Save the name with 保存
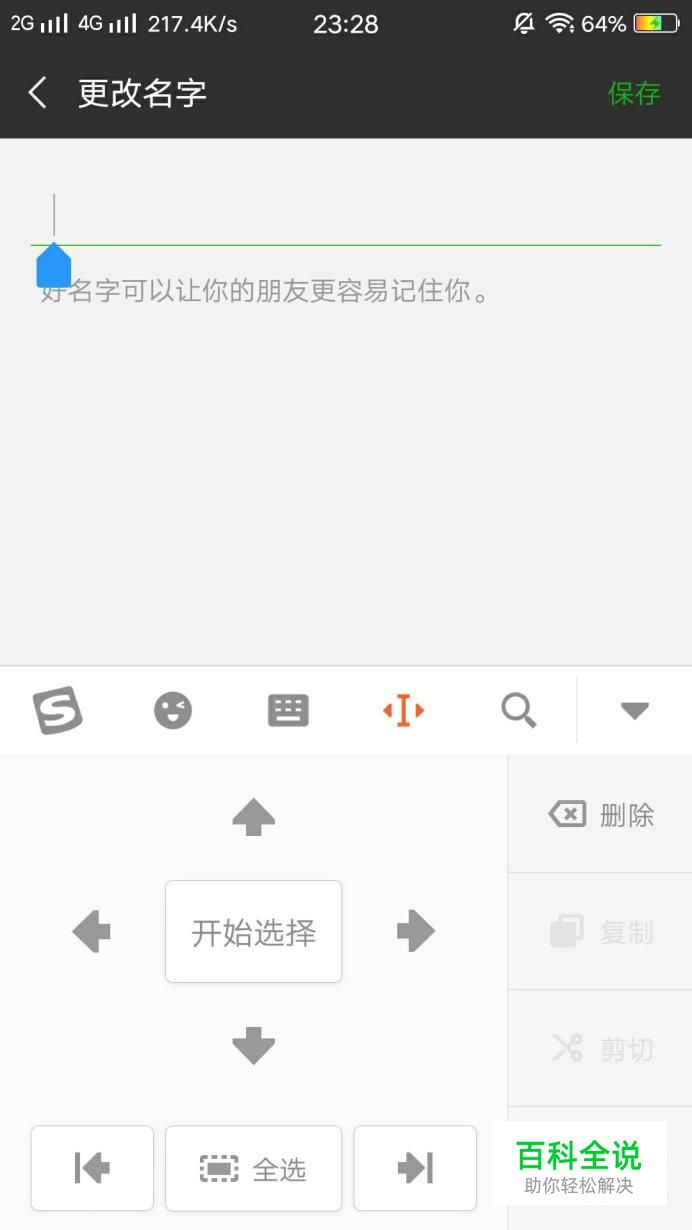 click(x=634, y=93)
